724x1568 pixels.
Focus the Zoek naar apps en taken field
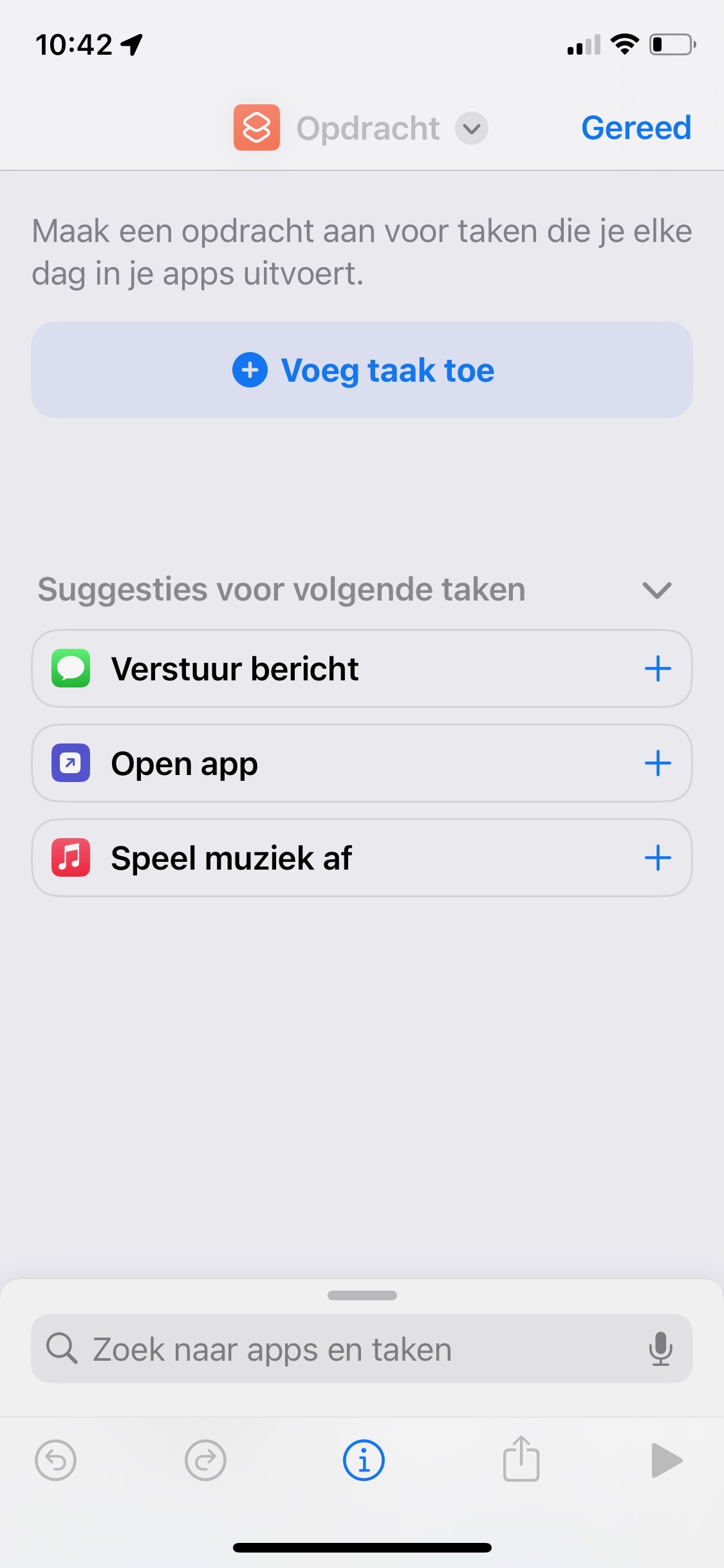335,1349
